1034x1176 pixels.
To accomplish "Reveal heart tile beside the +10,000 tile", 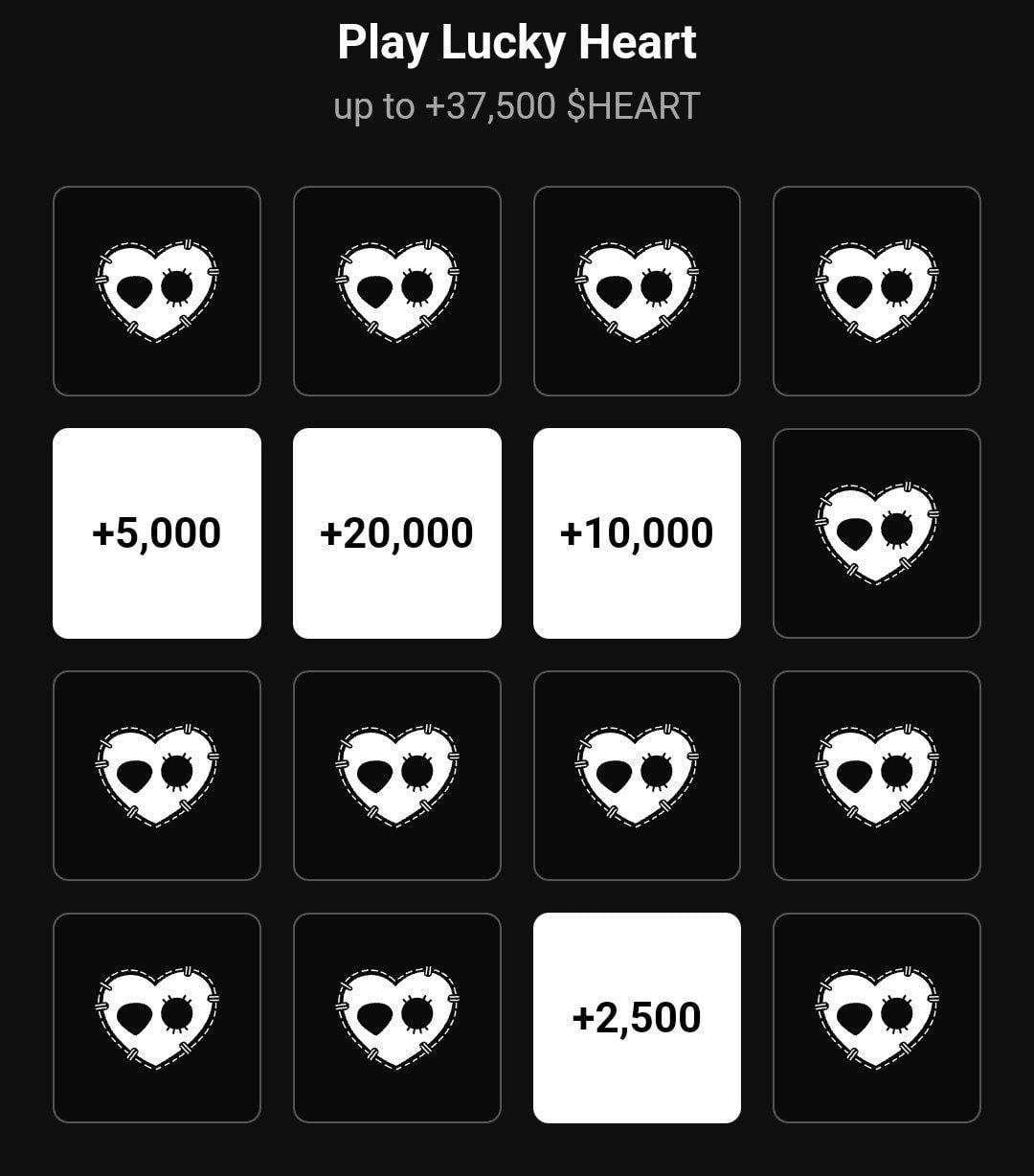I will tap(876, 533).
